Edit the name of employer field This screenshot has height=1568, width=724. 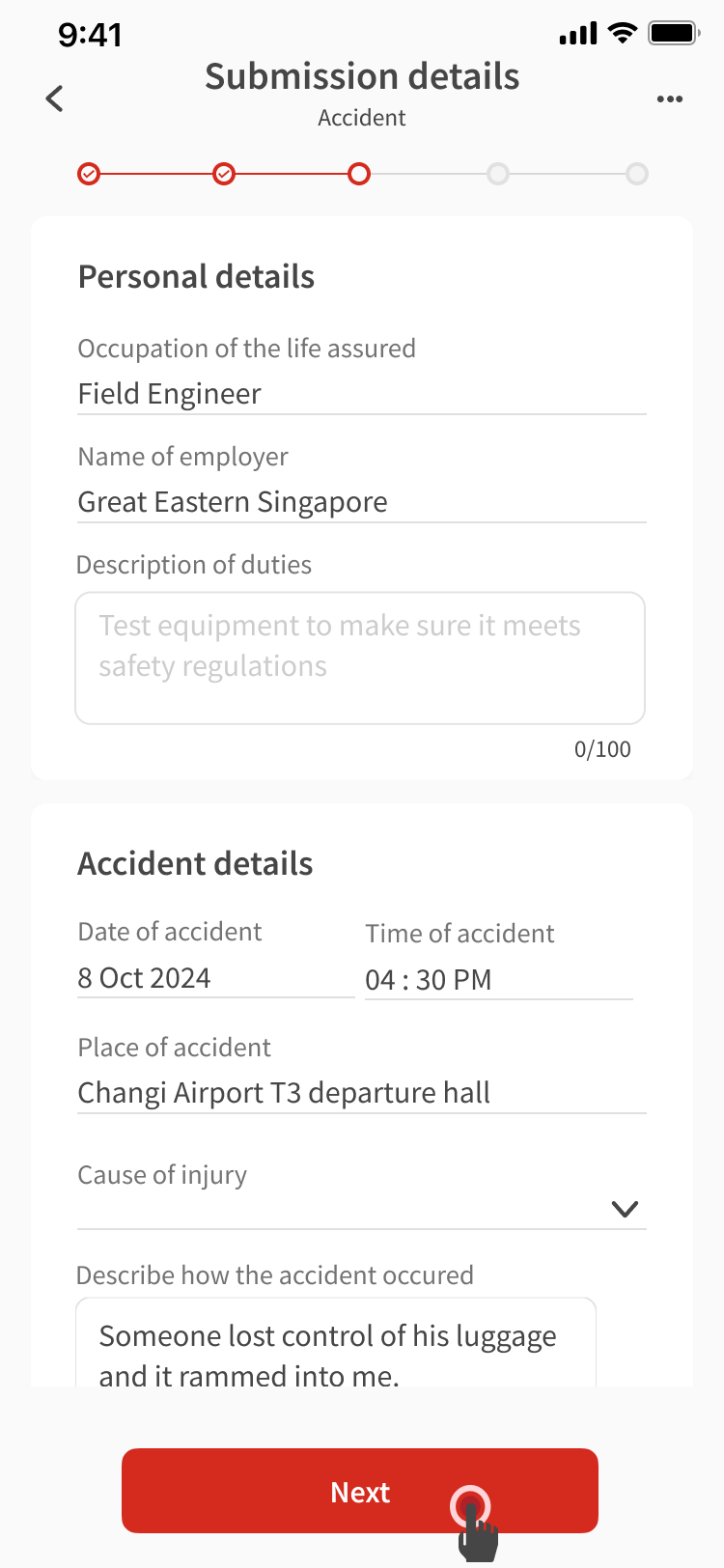361,502
